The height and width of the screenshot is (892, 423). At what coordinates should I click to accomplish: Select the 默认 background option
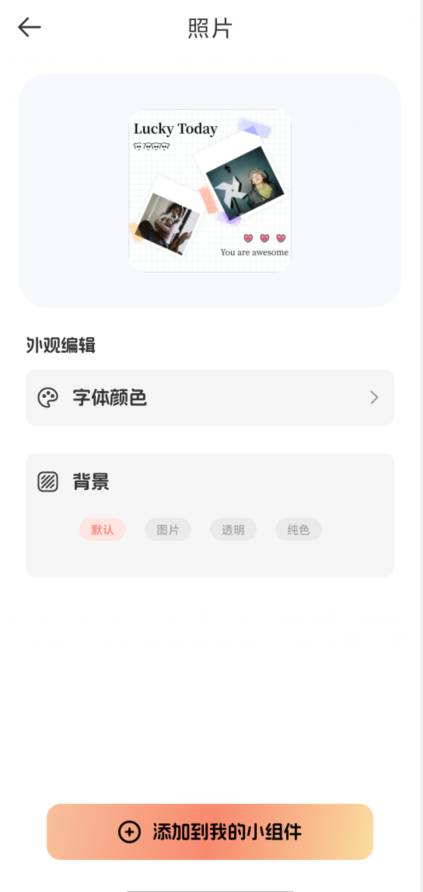tap(102, 530)
